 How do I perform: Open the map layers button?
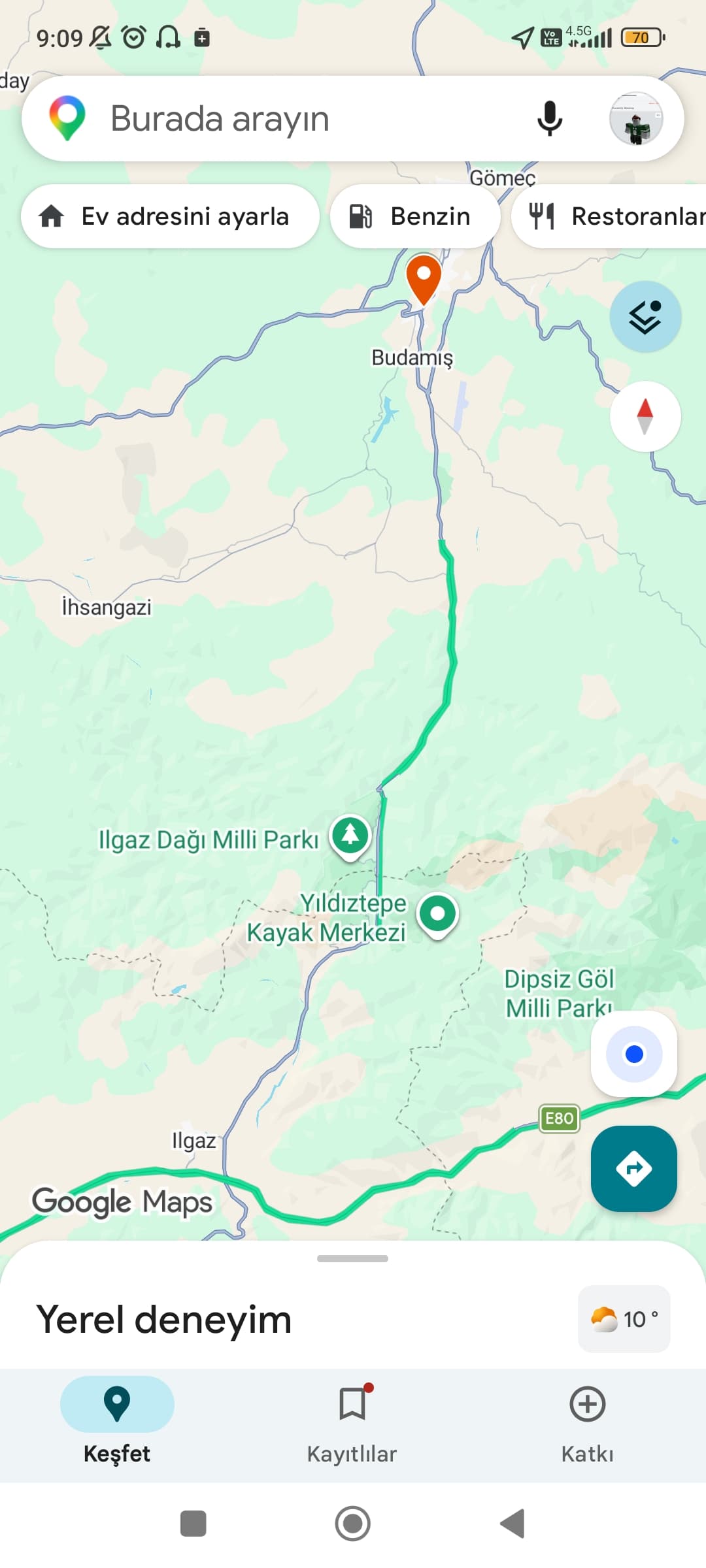tap(645, 318)
